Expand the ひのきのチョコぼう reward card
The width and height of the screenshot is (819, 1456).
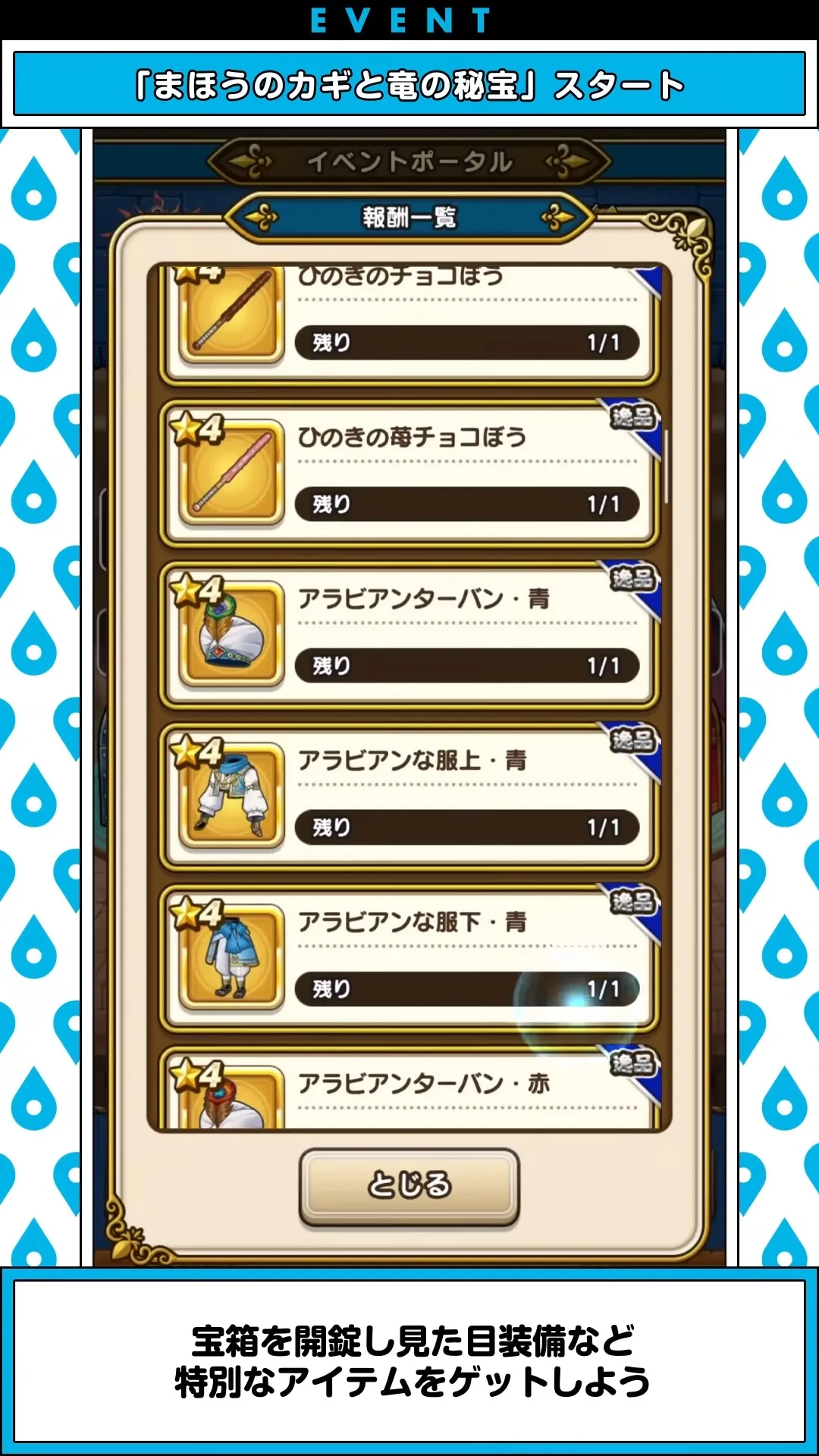(x=409, y=318)
